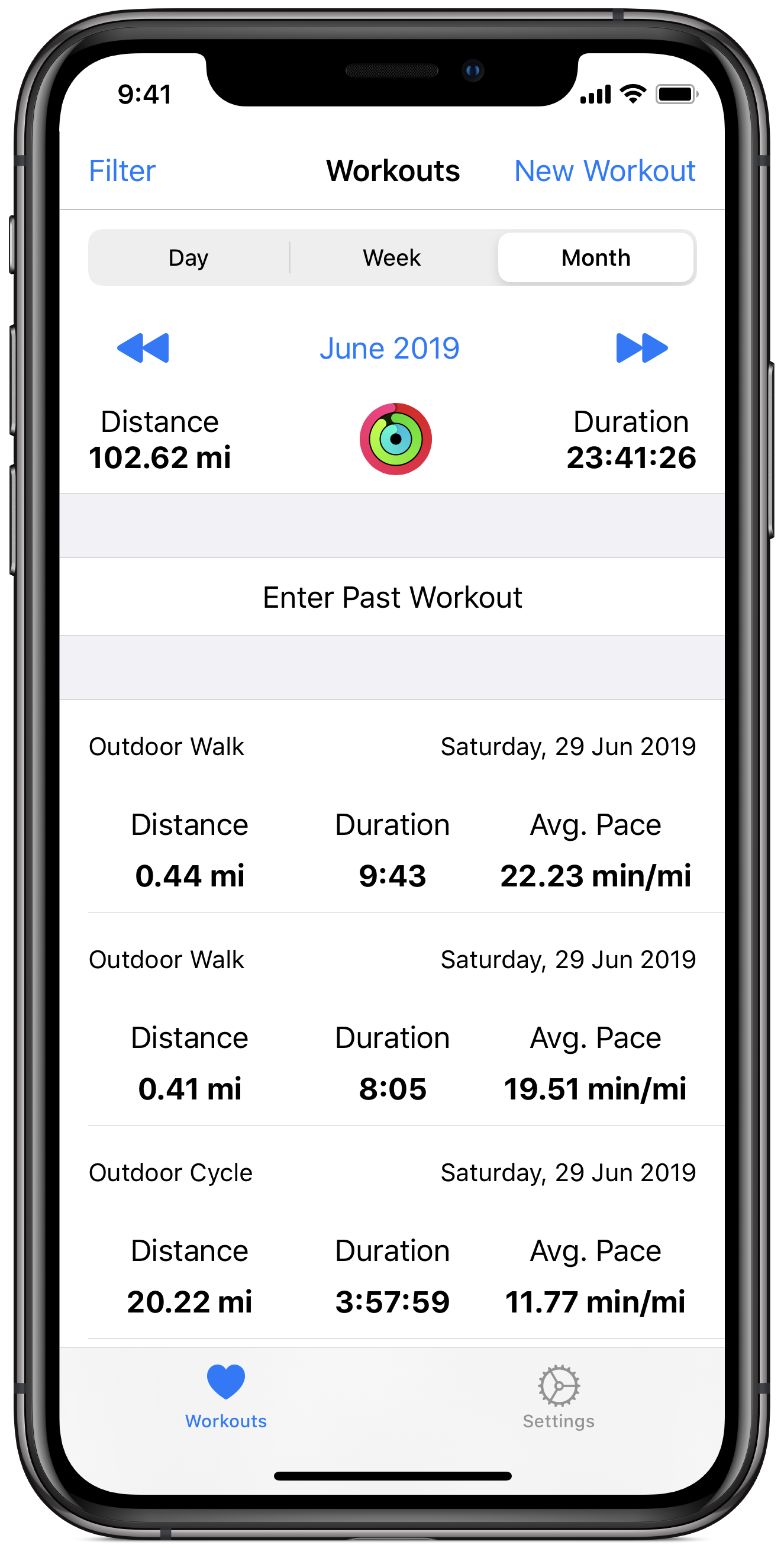Open the 0.44 mi Outdoor Walk
Image resolution: width=784 pixels, height=1548 pixels.
(x=392, y=811)
